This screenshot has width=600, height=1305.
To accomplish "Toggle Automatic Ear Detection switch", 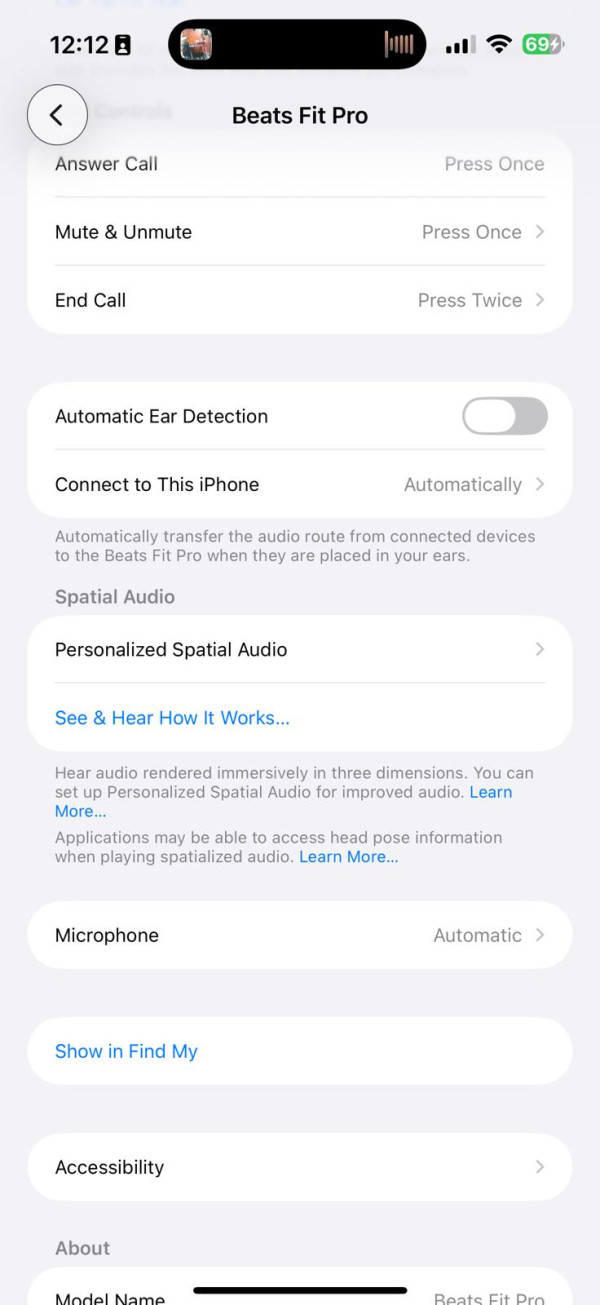I will pyautogui.click(x=504, y=416).
